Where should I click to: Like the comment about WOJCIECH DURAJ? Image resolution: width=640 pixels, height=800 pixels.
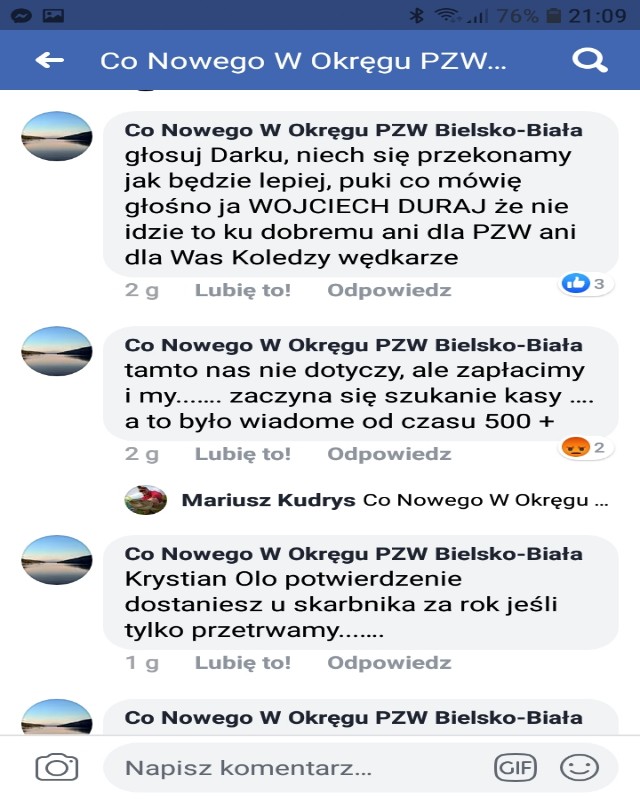click(x=243, y=290)
